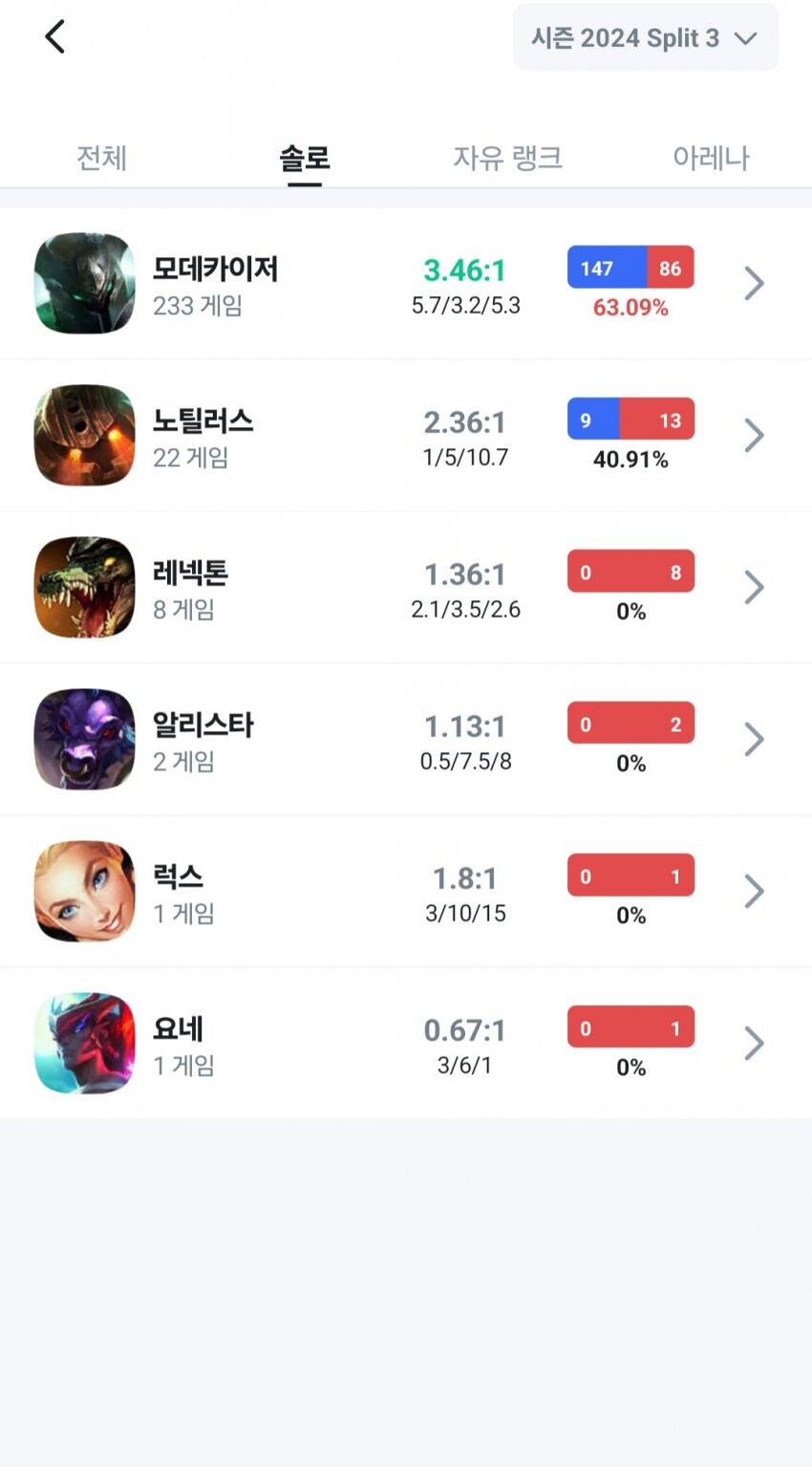Switch to the 자유 랭크 tab

coord(507,158)
